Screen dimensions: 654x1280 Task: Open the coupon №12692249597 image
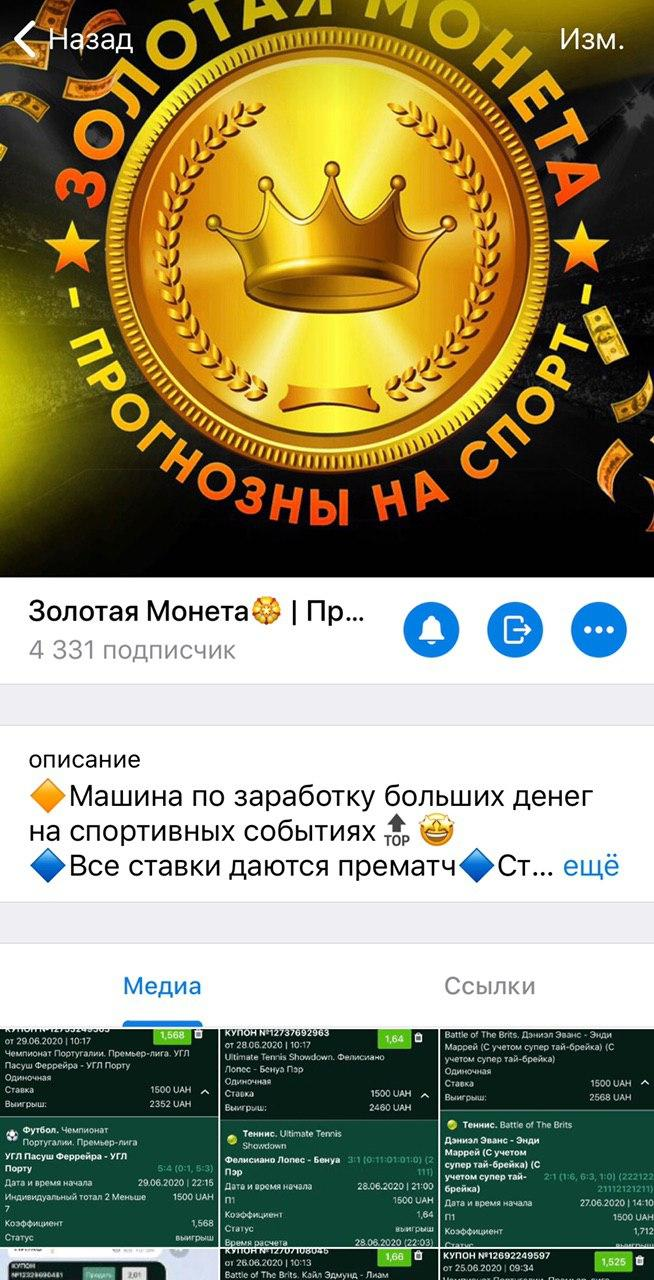click(545, 1264)
